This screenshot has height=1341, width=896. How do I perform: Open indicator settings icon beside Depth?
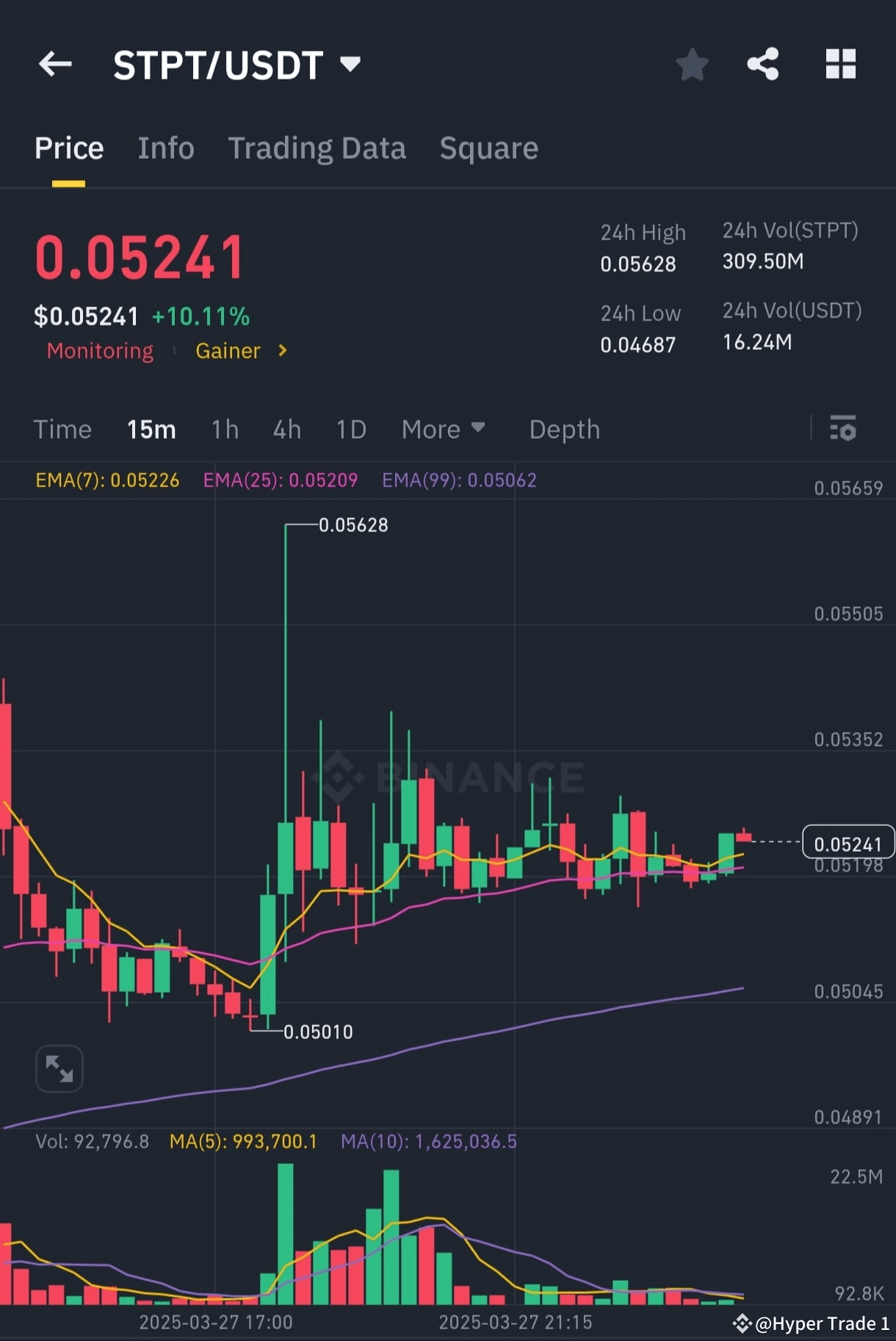[843, 429]
